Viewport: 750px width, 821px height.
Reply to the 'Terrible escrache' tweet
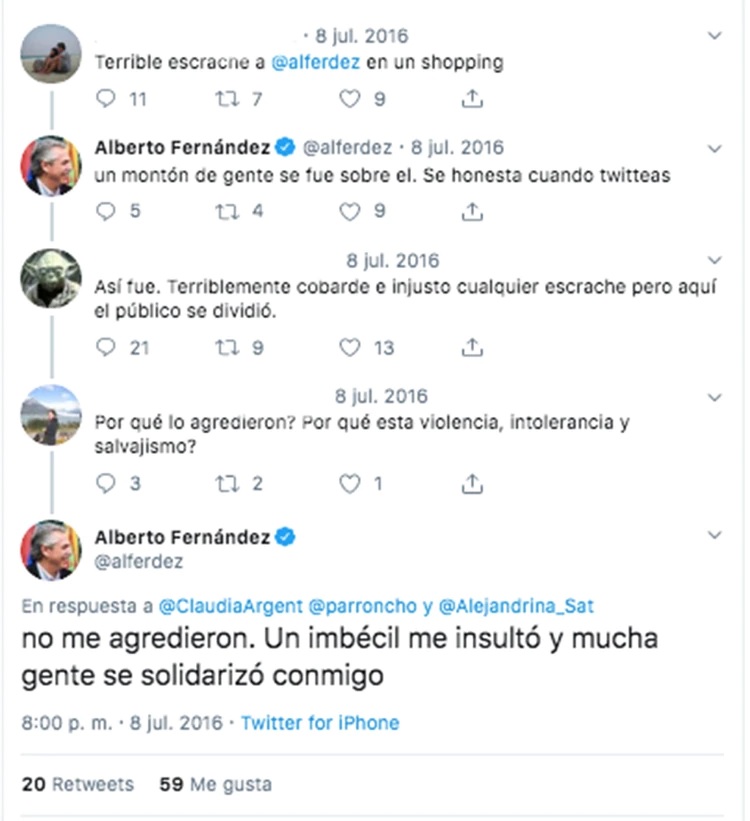(x=106, y=99)
